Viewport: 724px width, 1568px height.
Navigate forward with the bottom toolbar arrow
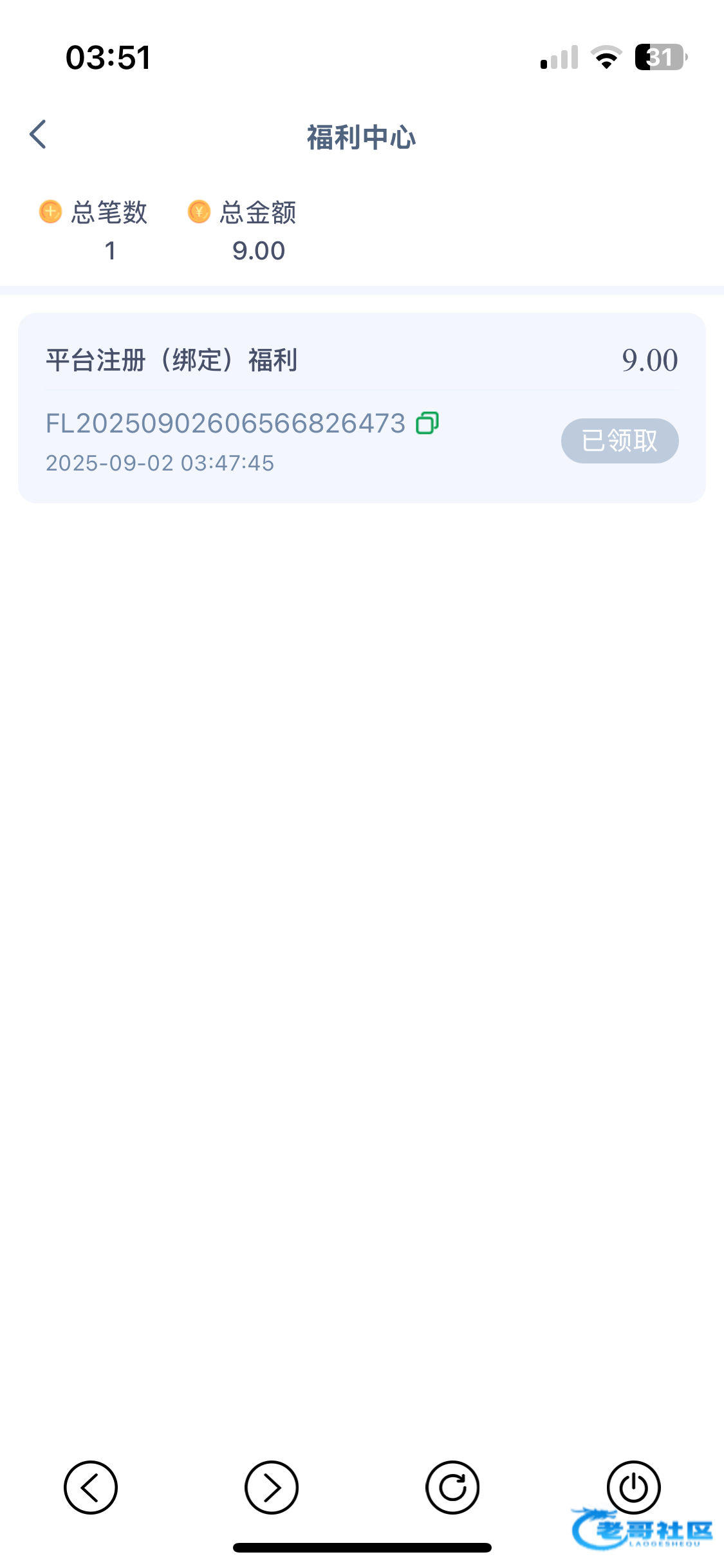(272, 1488)
